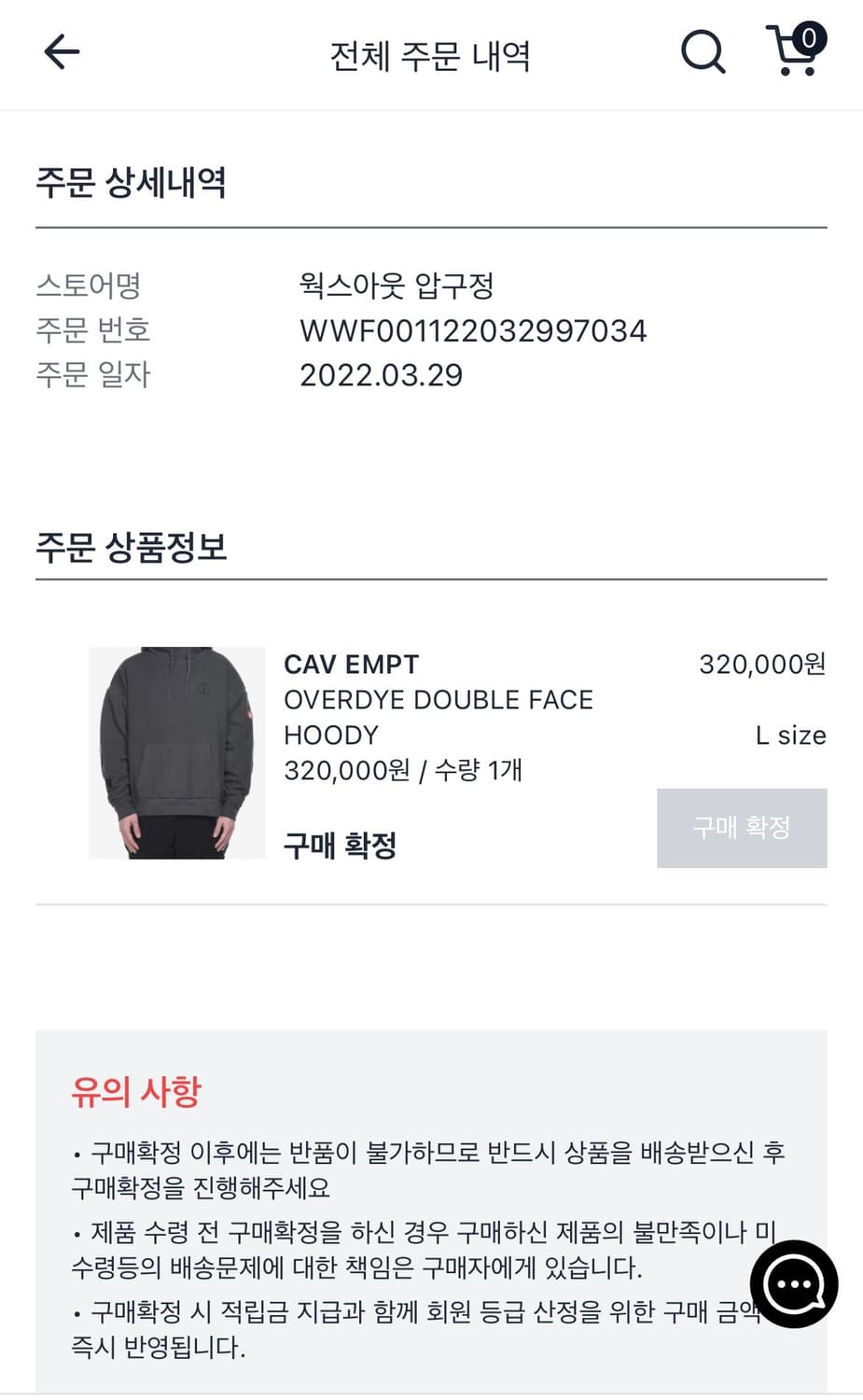Select the CAV EMPT product name link
The image size is (863, 1400).
351,665
